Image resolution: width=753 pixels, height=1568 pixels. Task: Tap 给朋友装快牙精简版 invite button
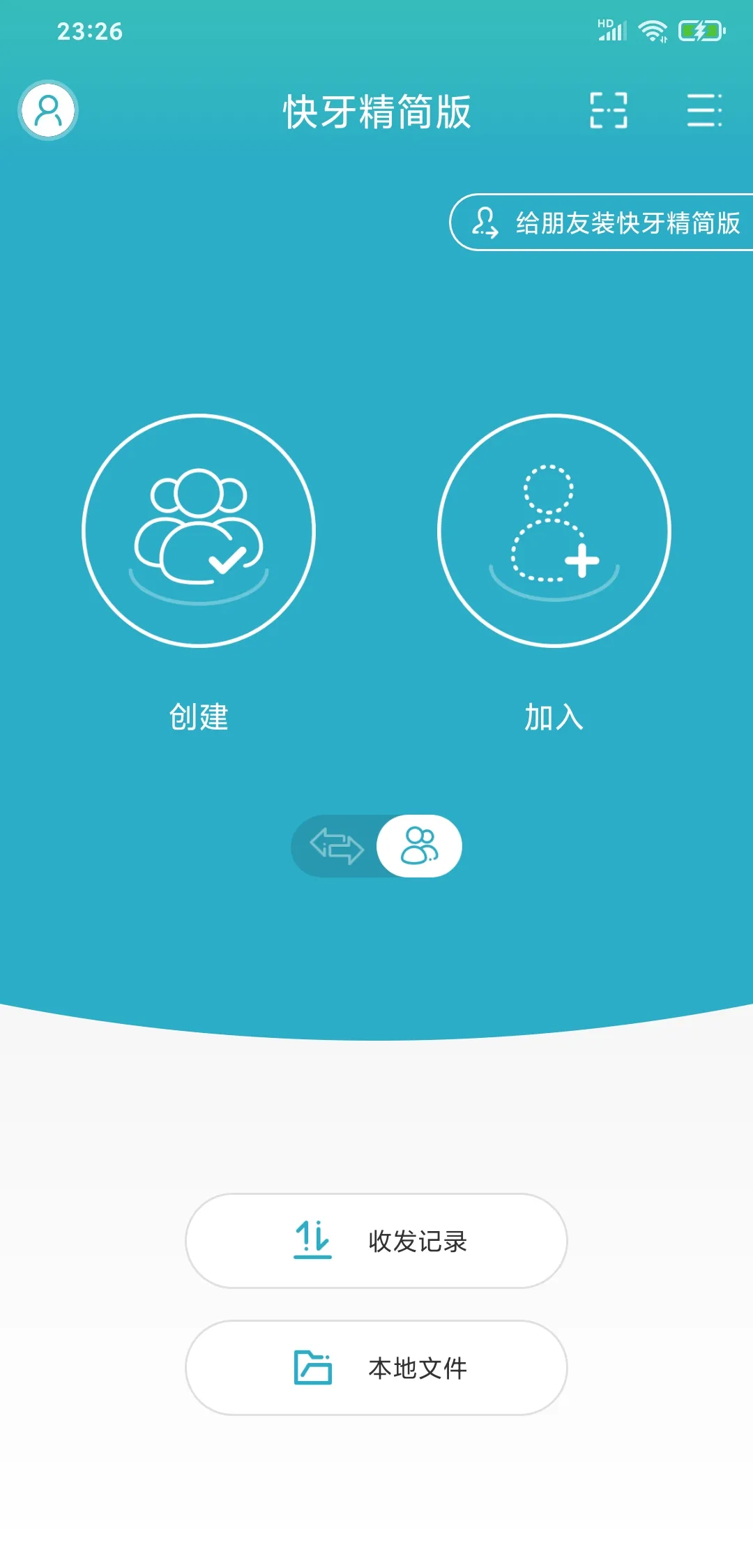604,223
